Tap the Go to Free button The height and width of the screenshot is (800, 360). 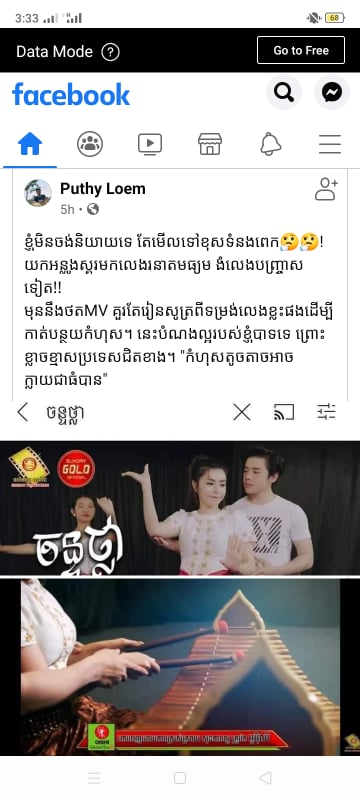(301, 50)
